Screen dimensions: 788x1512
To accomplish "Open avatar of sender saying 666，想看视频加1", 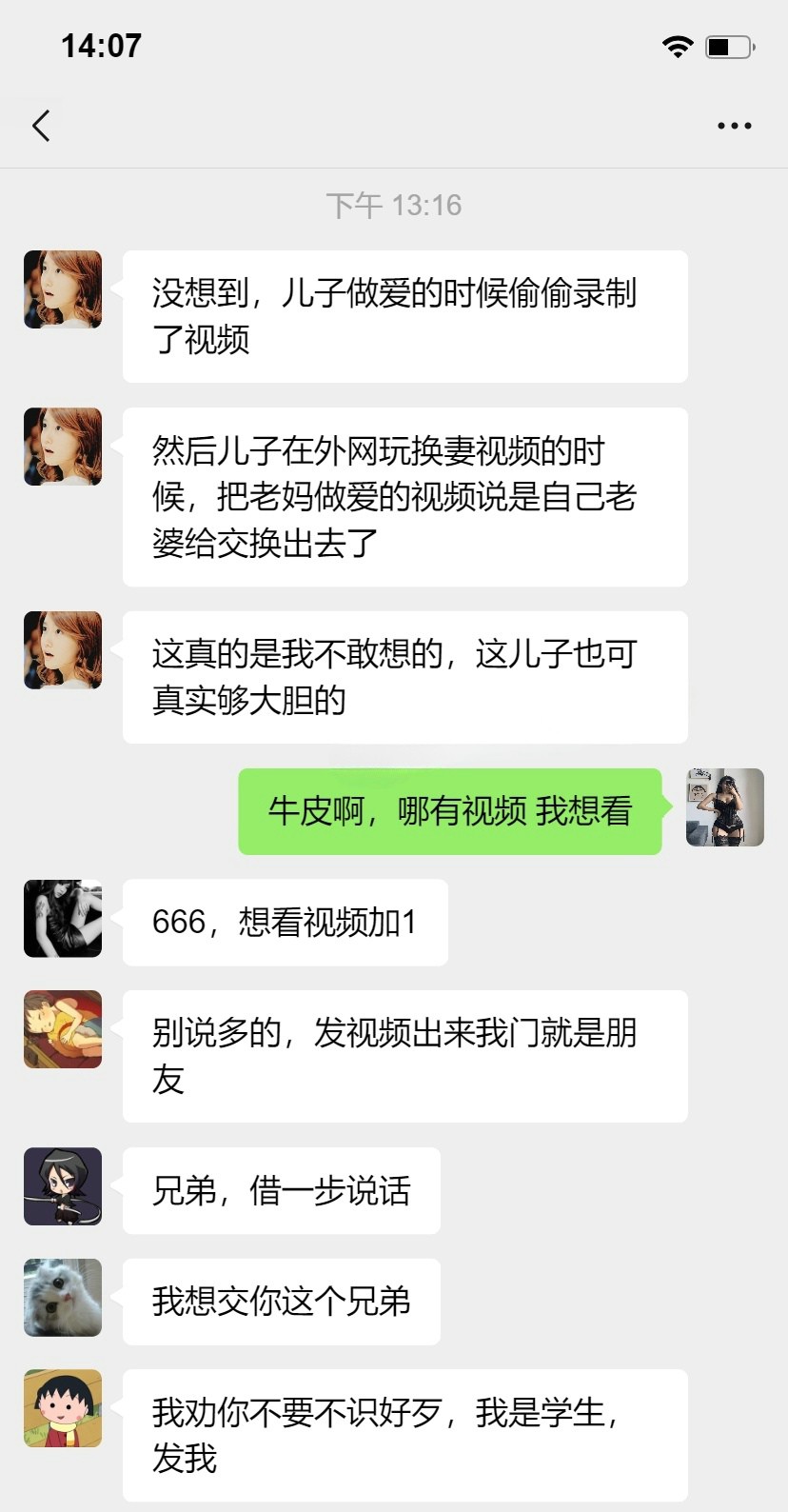I will pos(63,919).
